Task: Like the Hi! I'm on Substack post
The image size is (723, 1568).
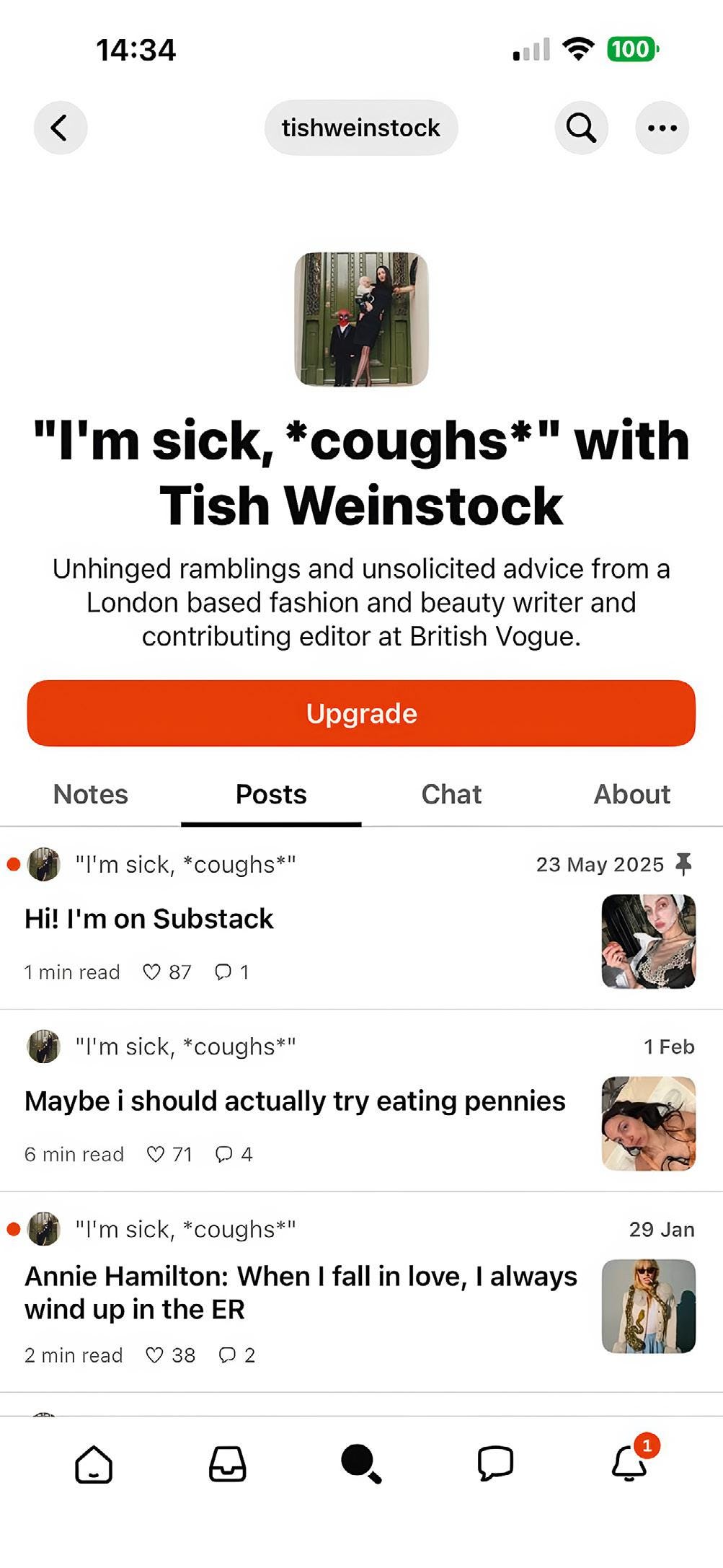Action: [153, 972]
